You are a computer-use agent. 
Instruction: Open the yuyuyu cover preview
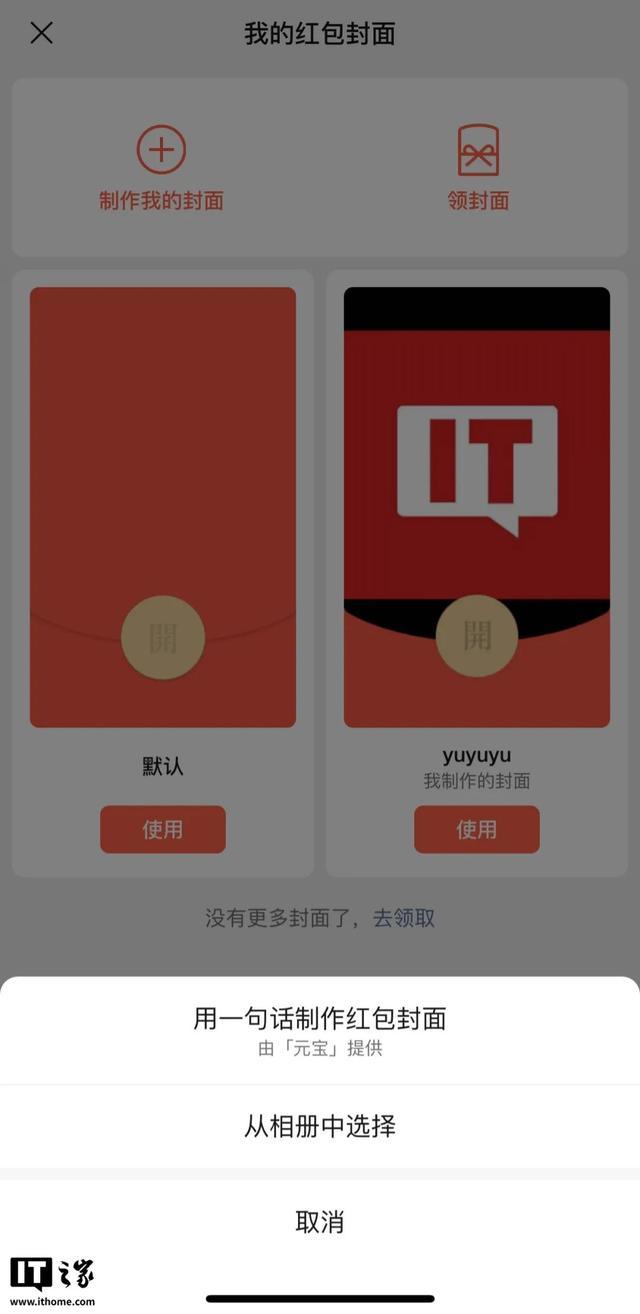coord(477,507)
